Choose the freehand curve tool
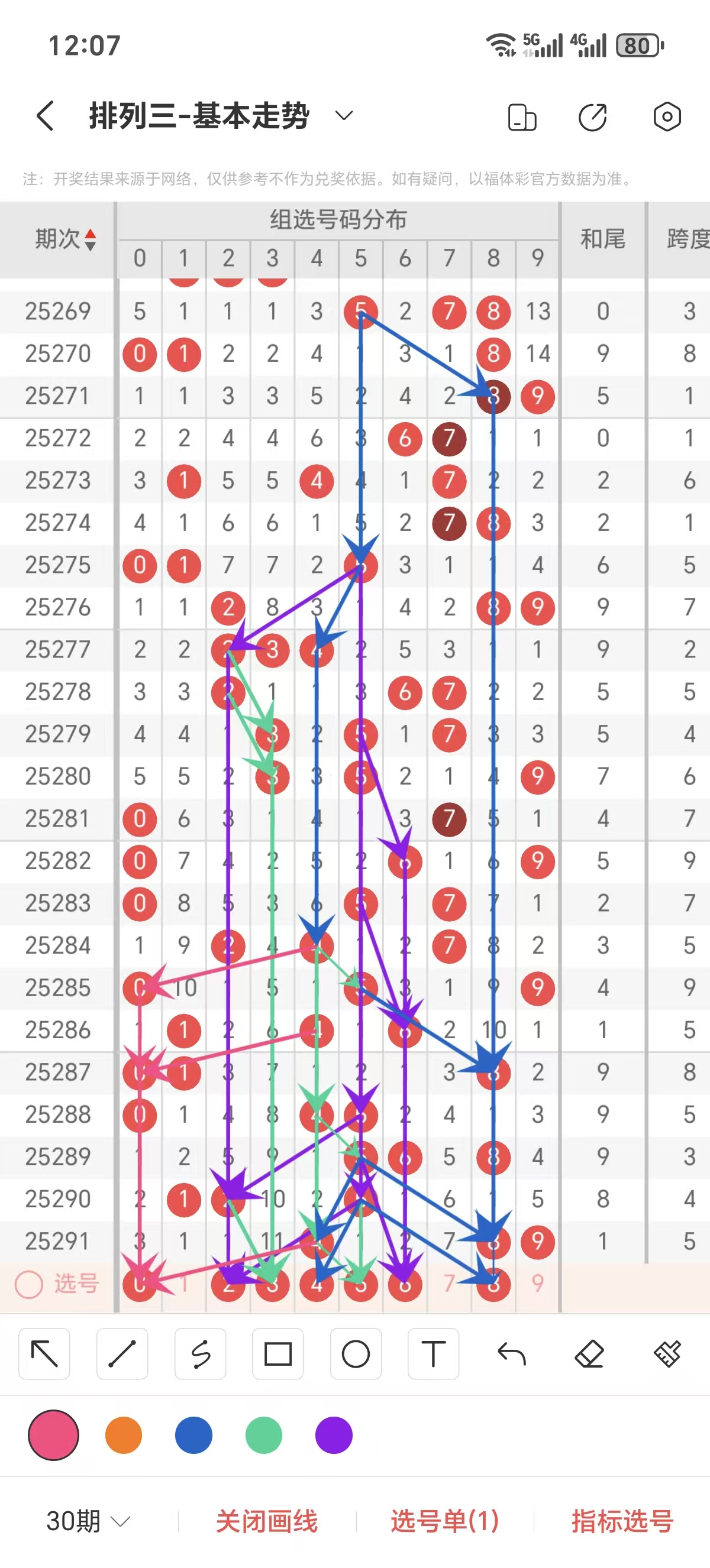The width and height of the screenshot is (710, 1568). 201,1355
